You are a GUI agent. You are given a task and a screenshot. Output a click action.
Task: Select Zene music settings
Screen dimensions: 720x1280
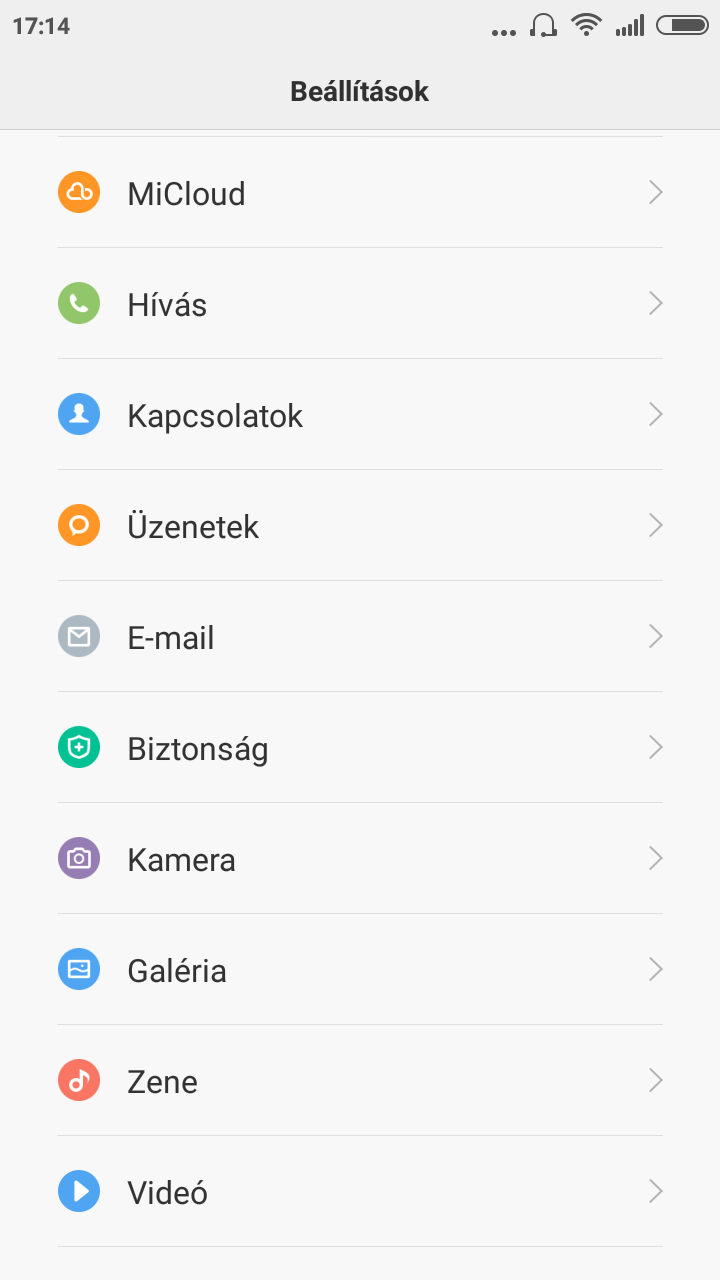tap(360, 1081)
